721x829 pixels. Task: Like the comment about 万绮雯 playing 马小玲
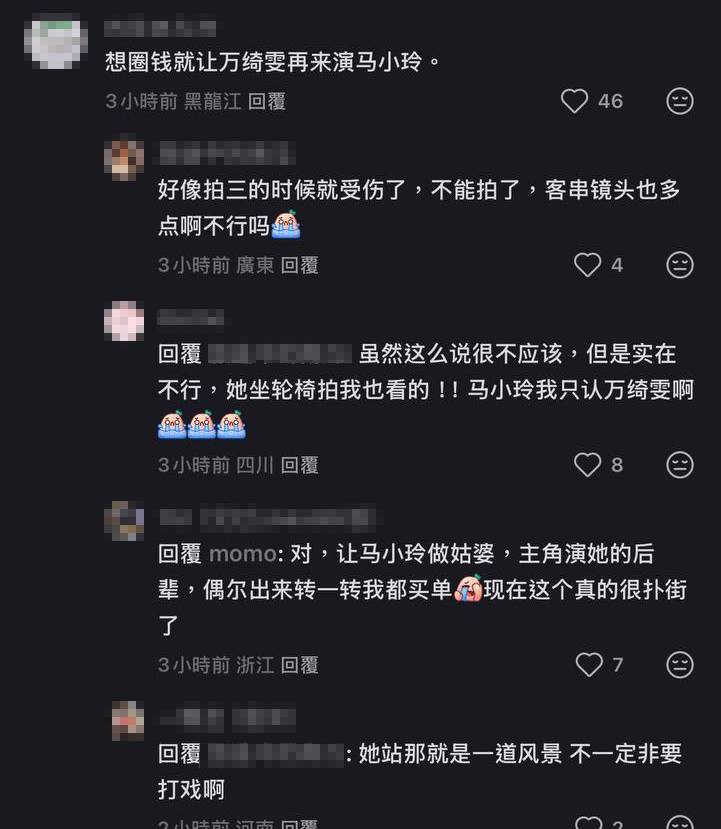click(575, 101)
